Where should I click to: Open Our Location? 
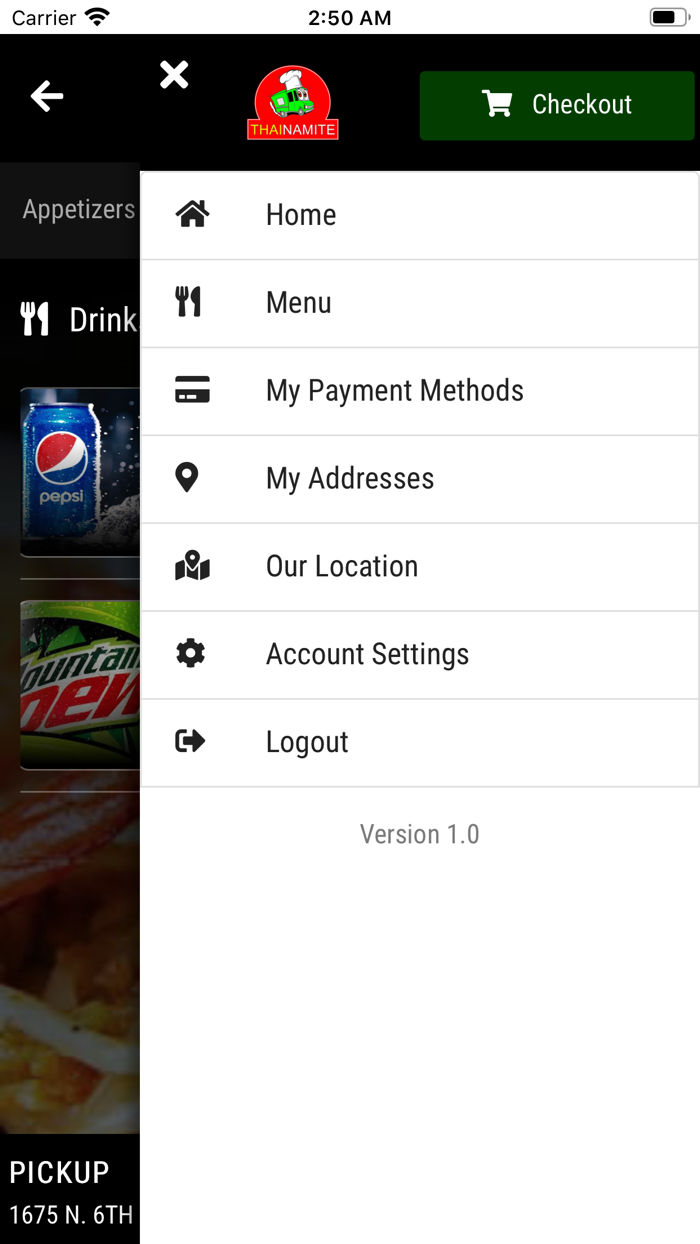click(420, 568)
